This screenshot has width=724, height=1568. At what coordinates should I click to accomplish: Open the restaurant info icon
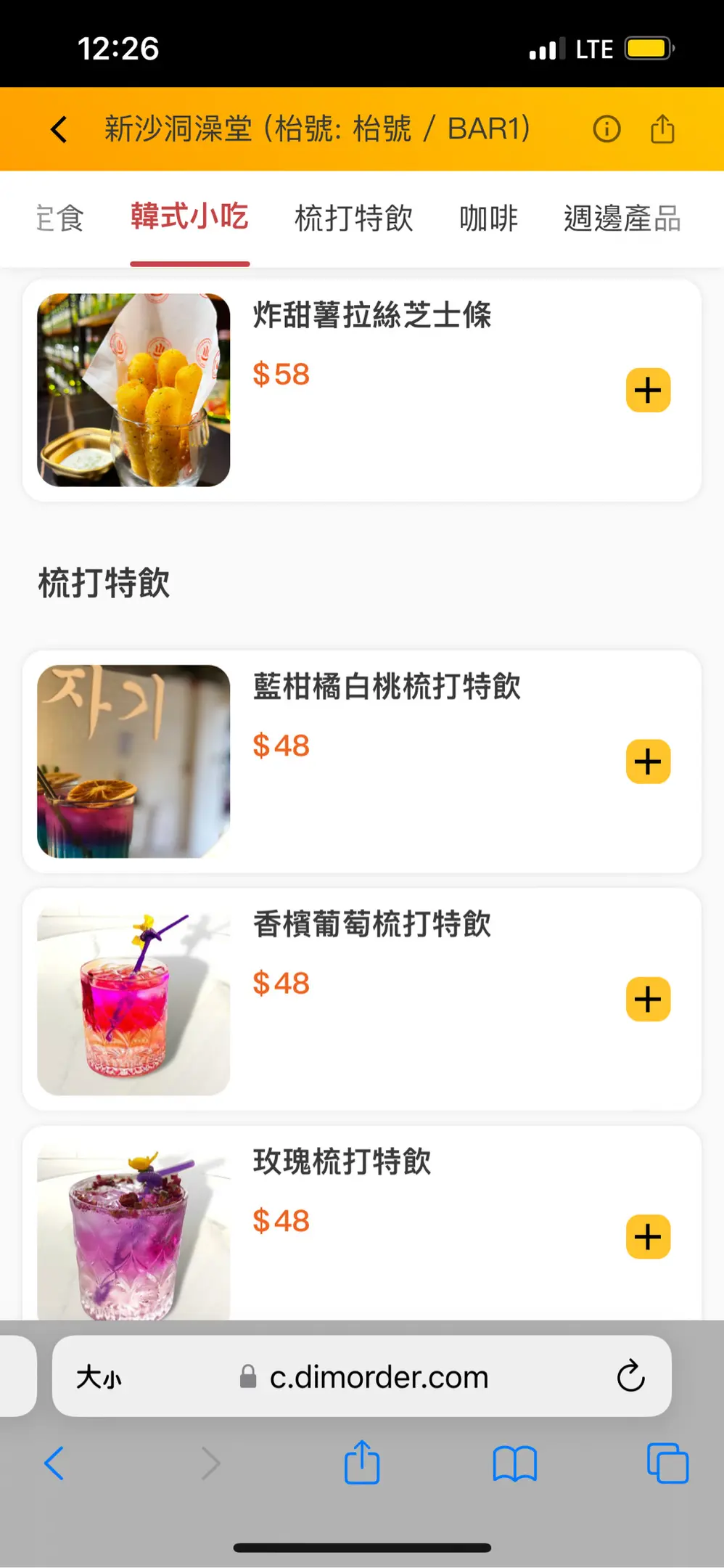tap(606, 129)
